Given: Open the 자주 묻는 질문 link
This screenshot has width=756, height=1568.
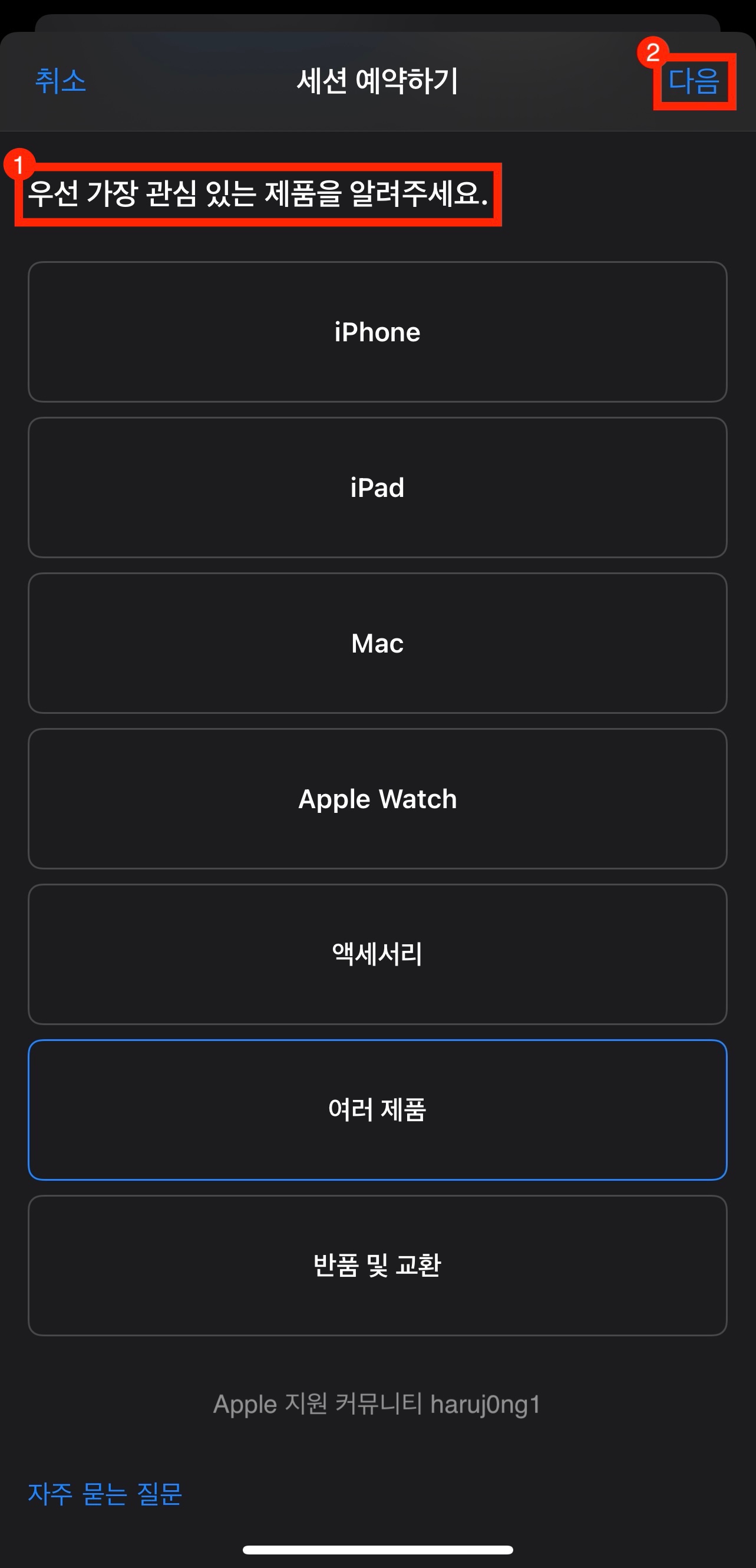Looking at the screenshot, I should click(x=105, y=1494).
